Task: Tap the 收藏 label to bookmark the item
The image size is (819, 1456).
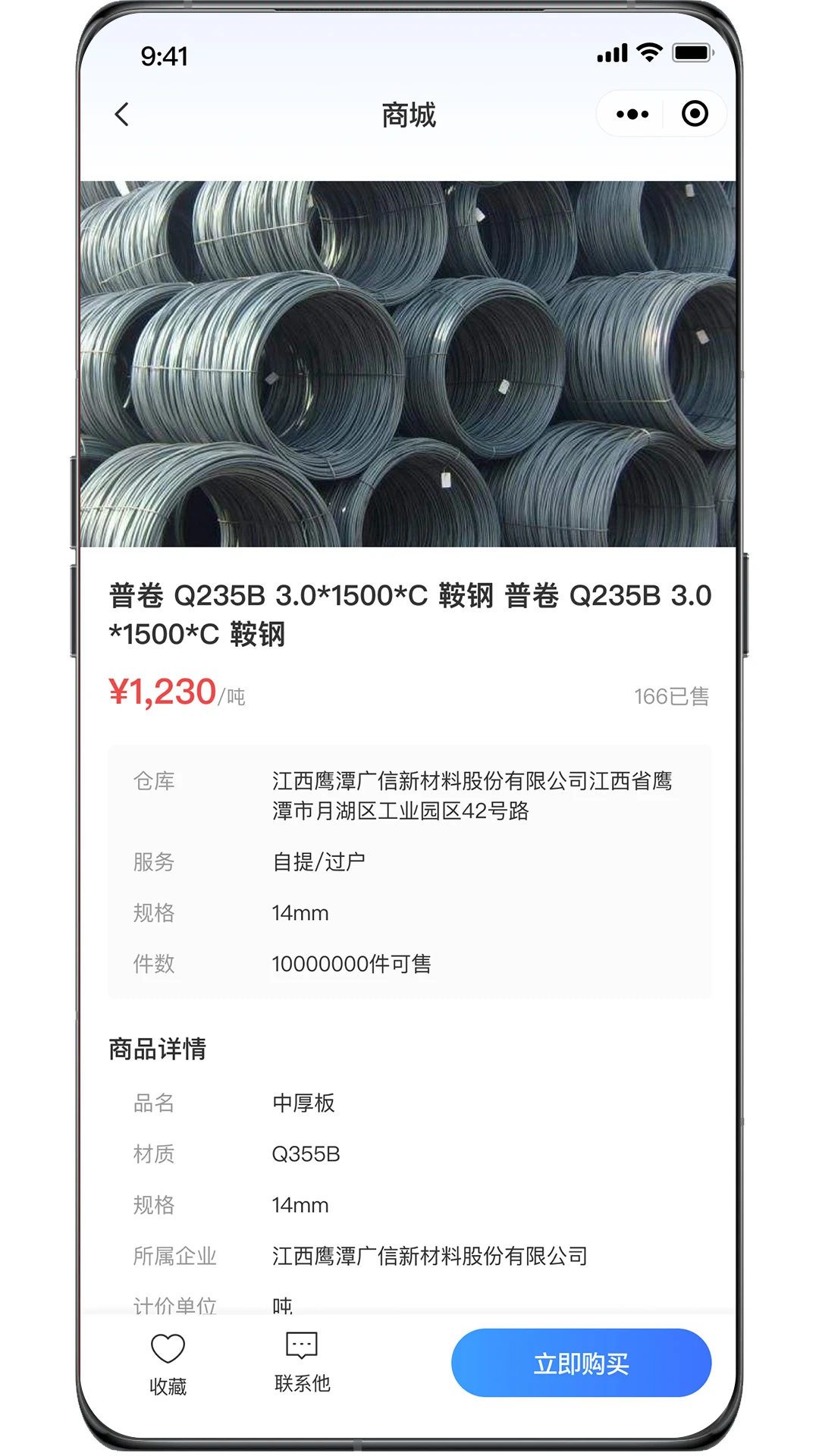Action: 167,1385
